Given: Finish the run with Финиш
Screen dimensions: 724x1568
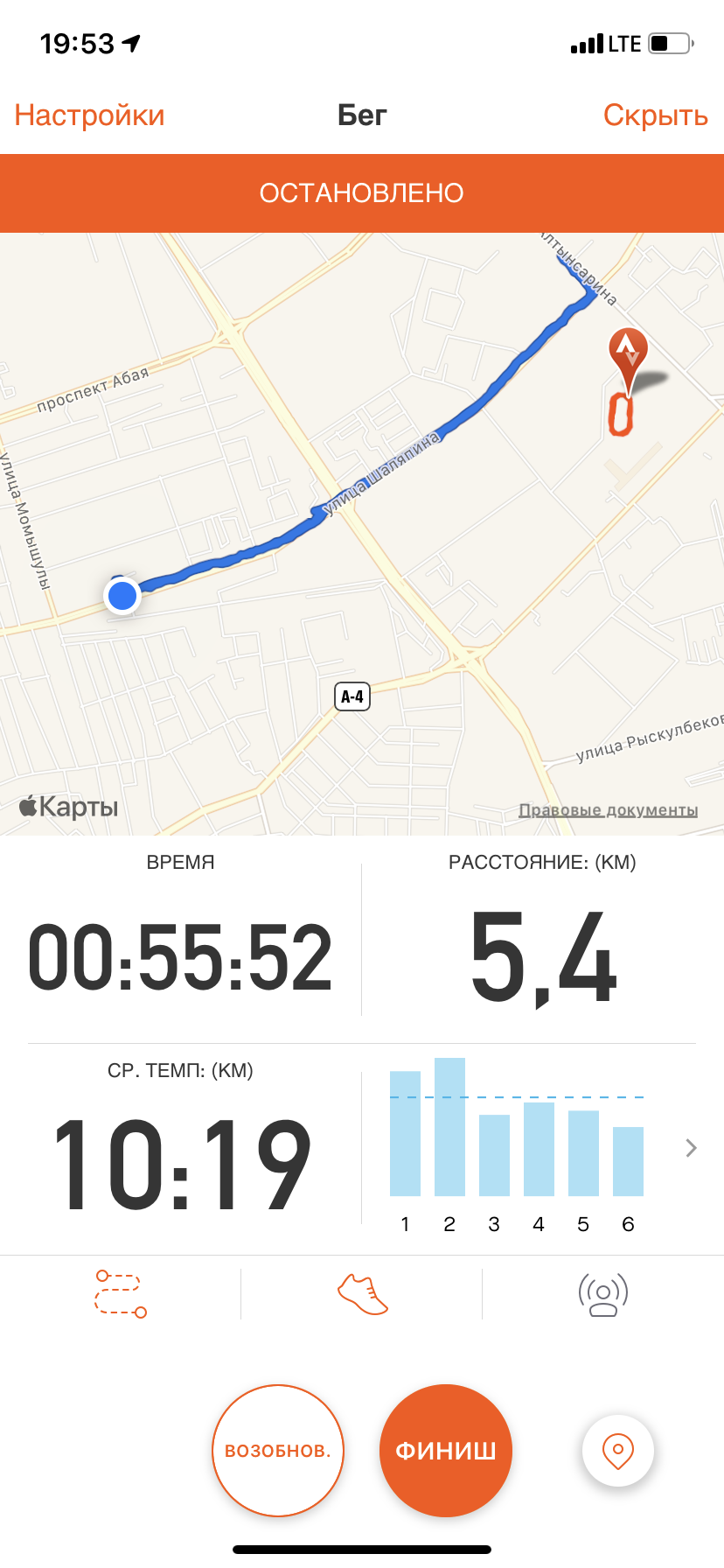Looking at the screenshot, I should (x=445, y=1450).
